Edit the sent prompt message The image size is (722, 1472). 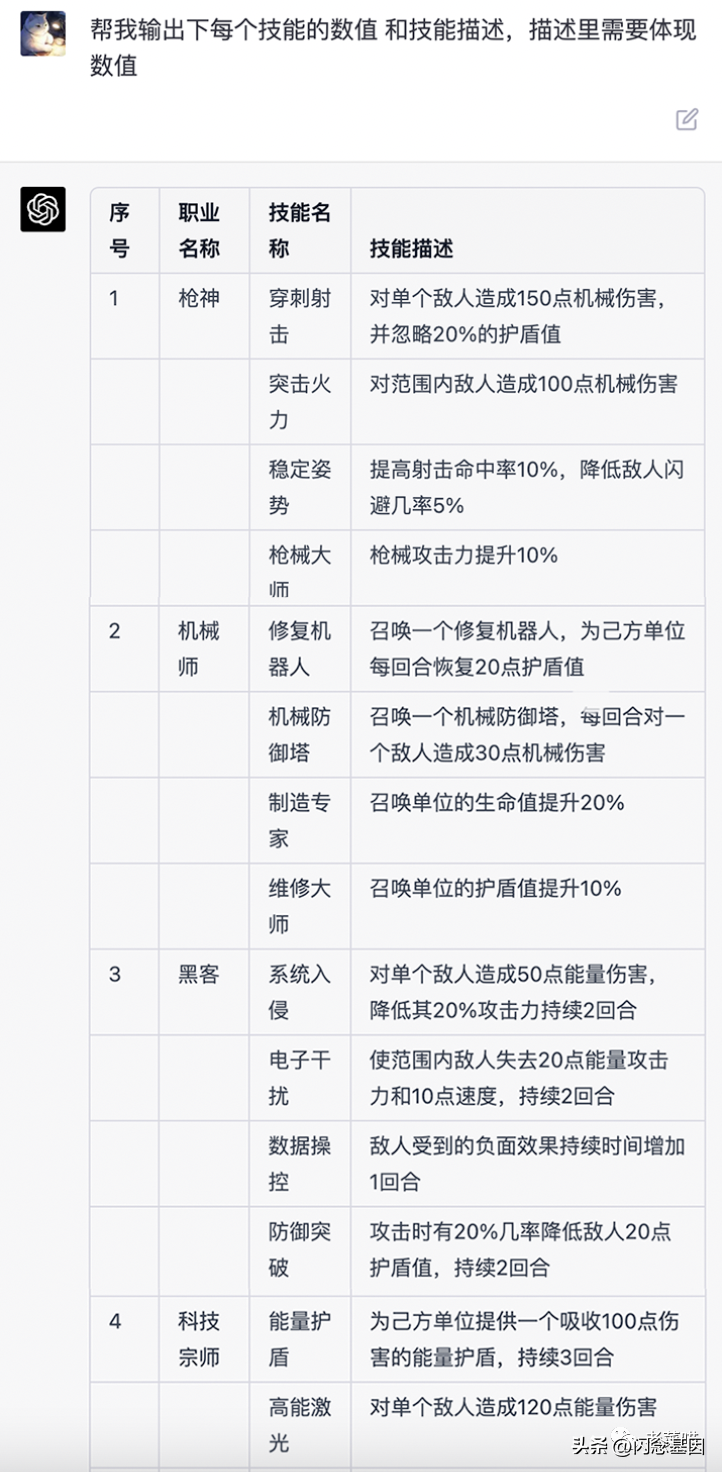[687, 120]
